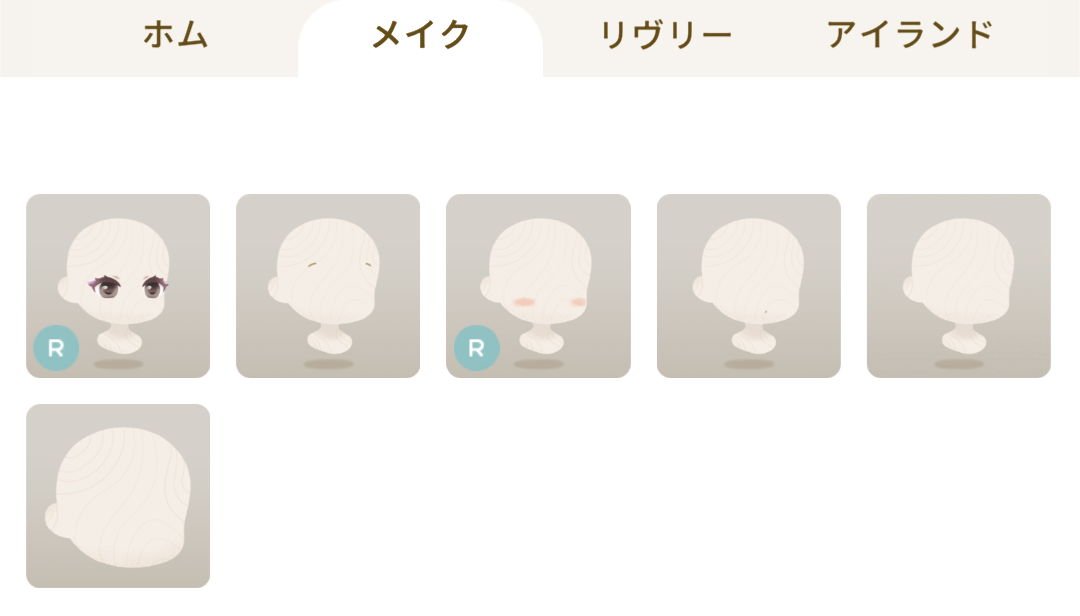Viewport: 1080px width, 616px height.
Task: Open the メイク tab
Action: click(420, 36)
